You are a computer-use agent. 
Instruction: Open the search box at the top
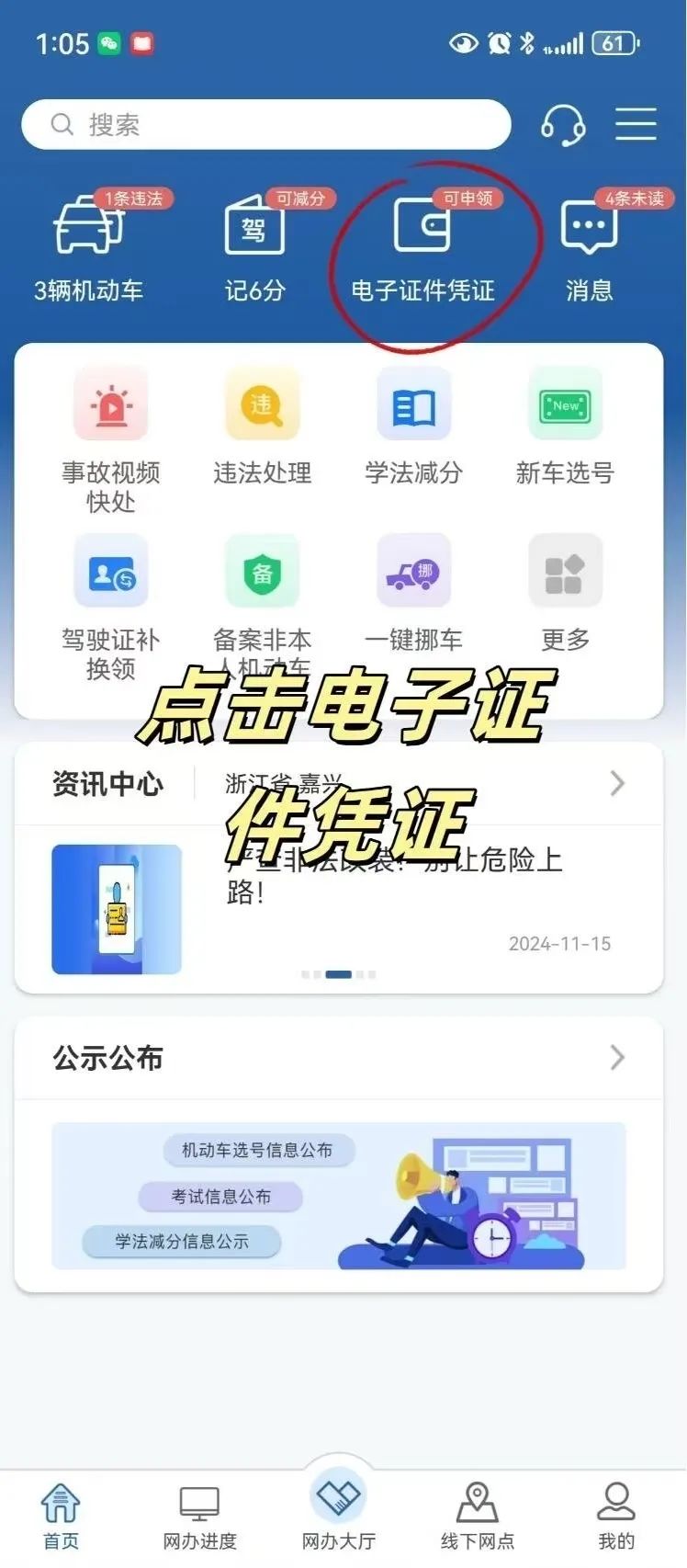(x=265, y=124)
